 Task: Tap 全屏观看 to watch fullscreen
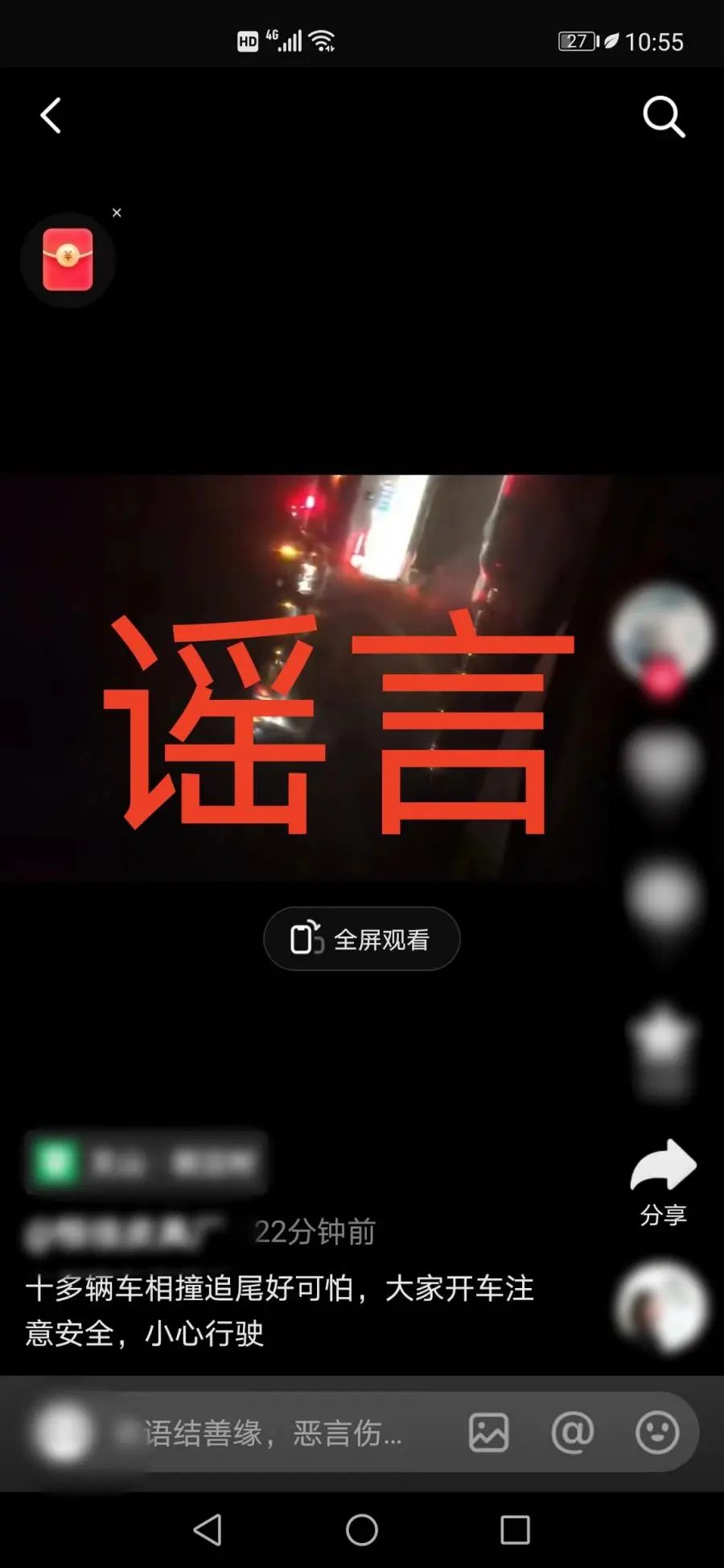(x=362, y=939)
